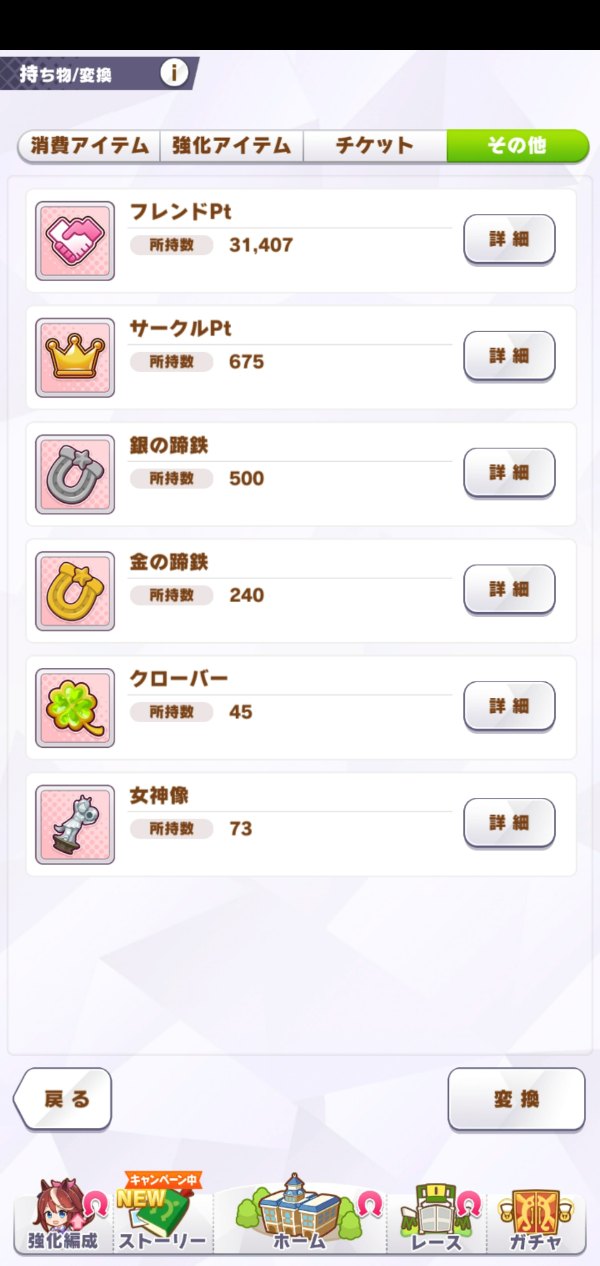Select the その他 tab
Screen dimensions: 600x1266
(516, 146)
